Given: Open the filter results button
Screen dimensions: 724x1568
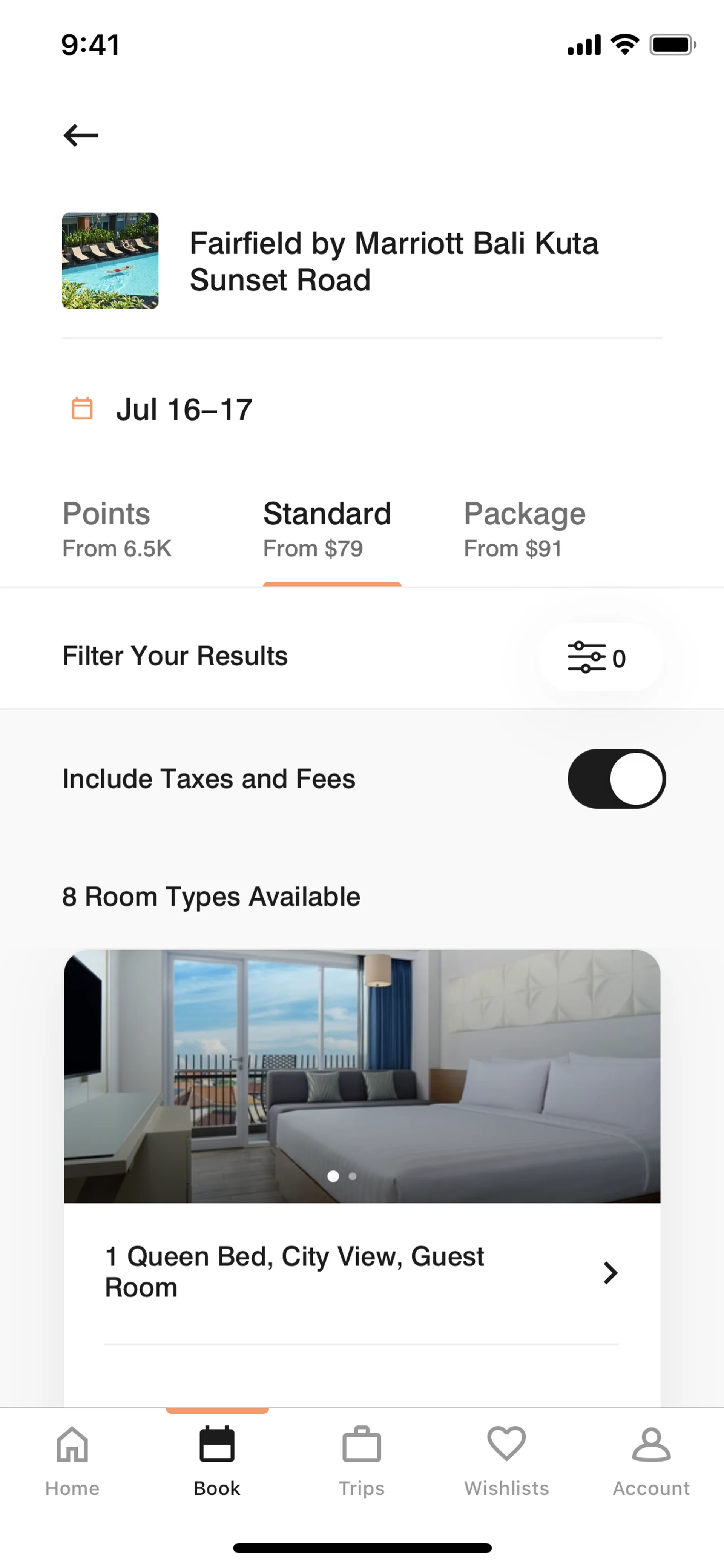Looking at the screenshot, I should 599,657.
